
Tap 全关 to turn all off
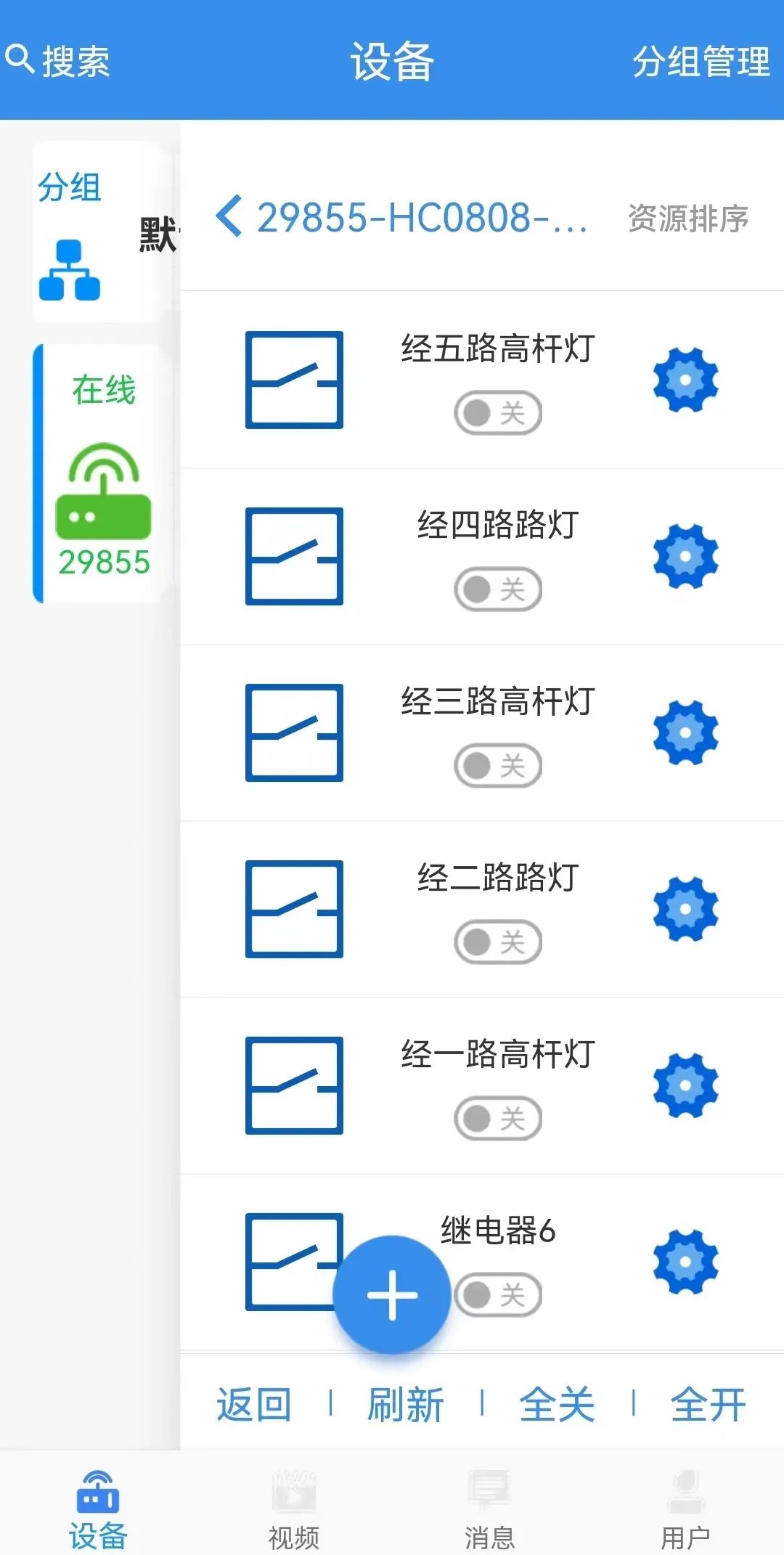click(557, 1404)
